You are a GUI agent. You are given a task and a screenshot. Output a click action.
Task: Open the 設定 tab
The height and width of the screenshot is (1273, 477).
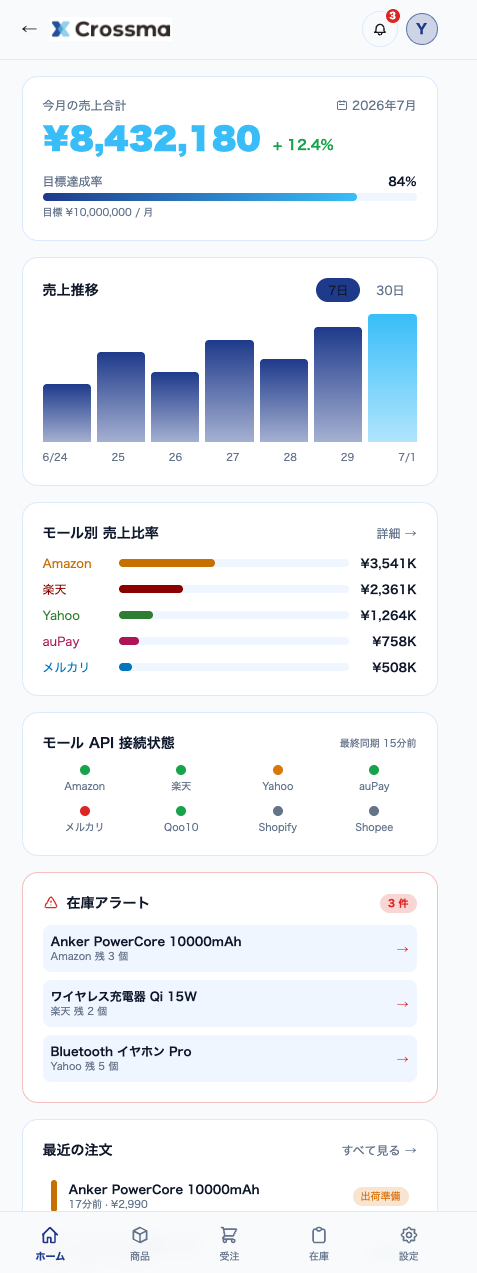[408, 1243]
